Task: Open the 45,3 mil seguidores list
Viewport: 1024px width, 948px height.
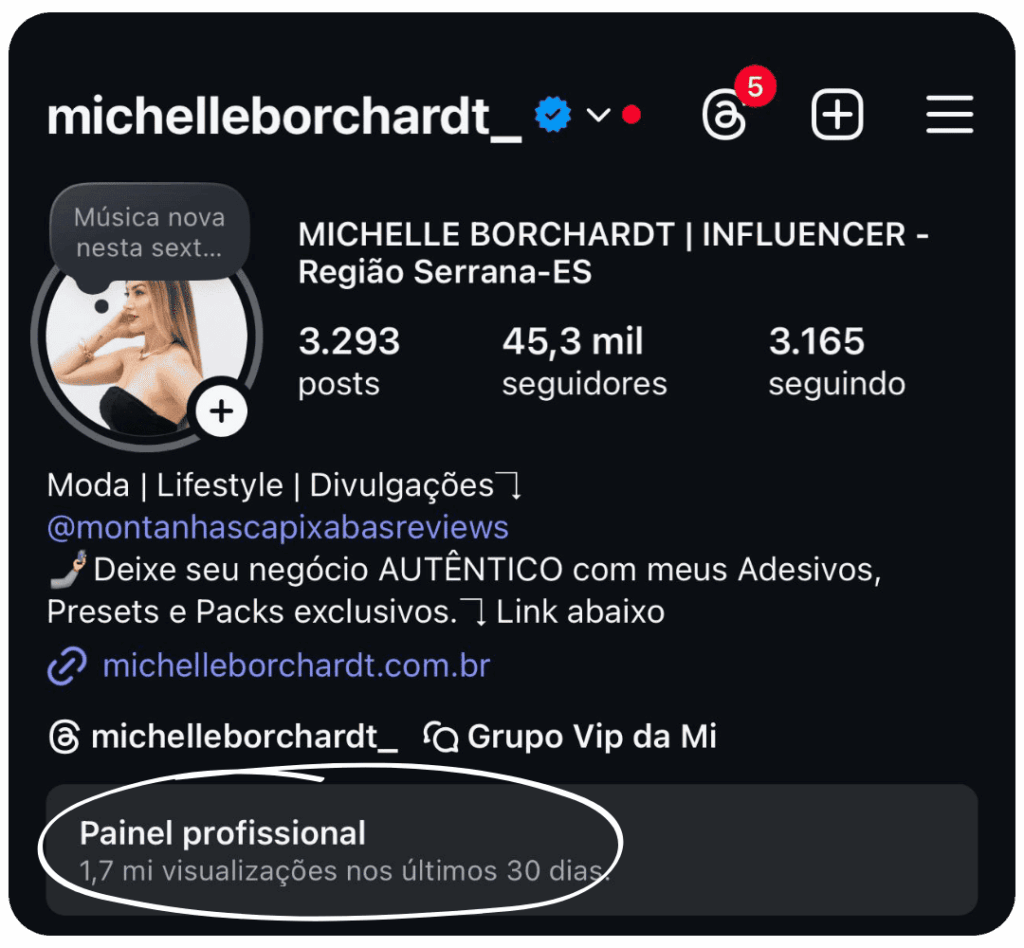Action: 585,360
